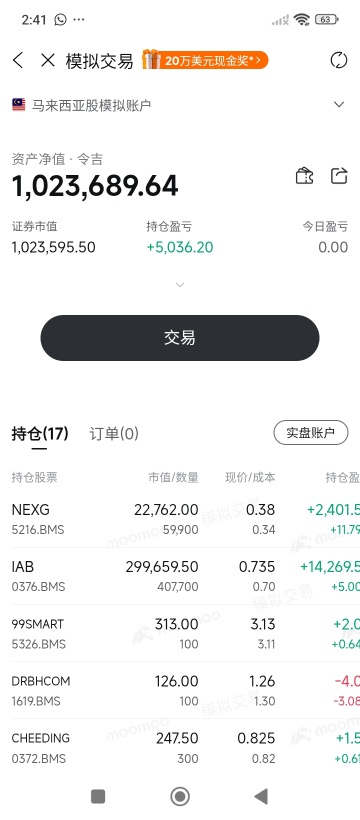
Task: Tap the 交易 trade button
Action: [x=179, y=338]
